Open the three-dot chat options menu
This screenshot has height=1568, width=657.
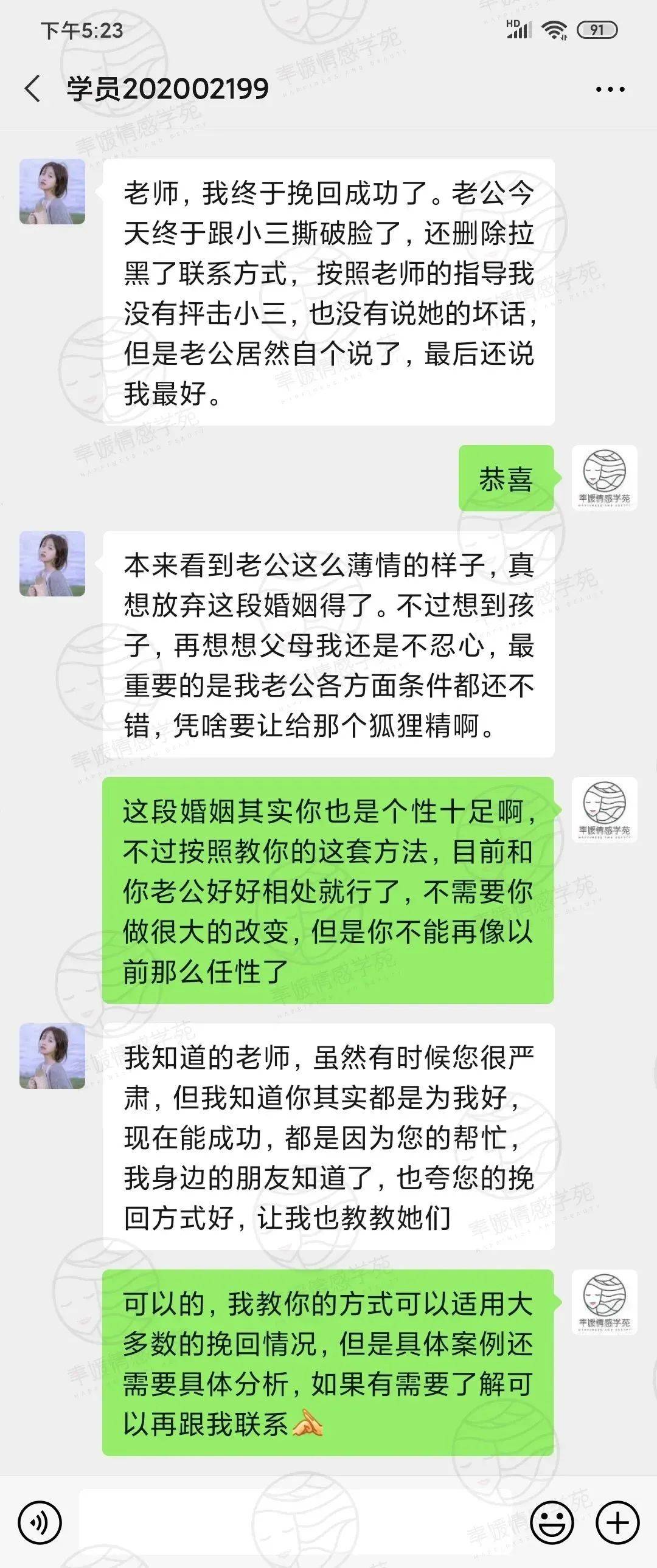click(610, 89)
